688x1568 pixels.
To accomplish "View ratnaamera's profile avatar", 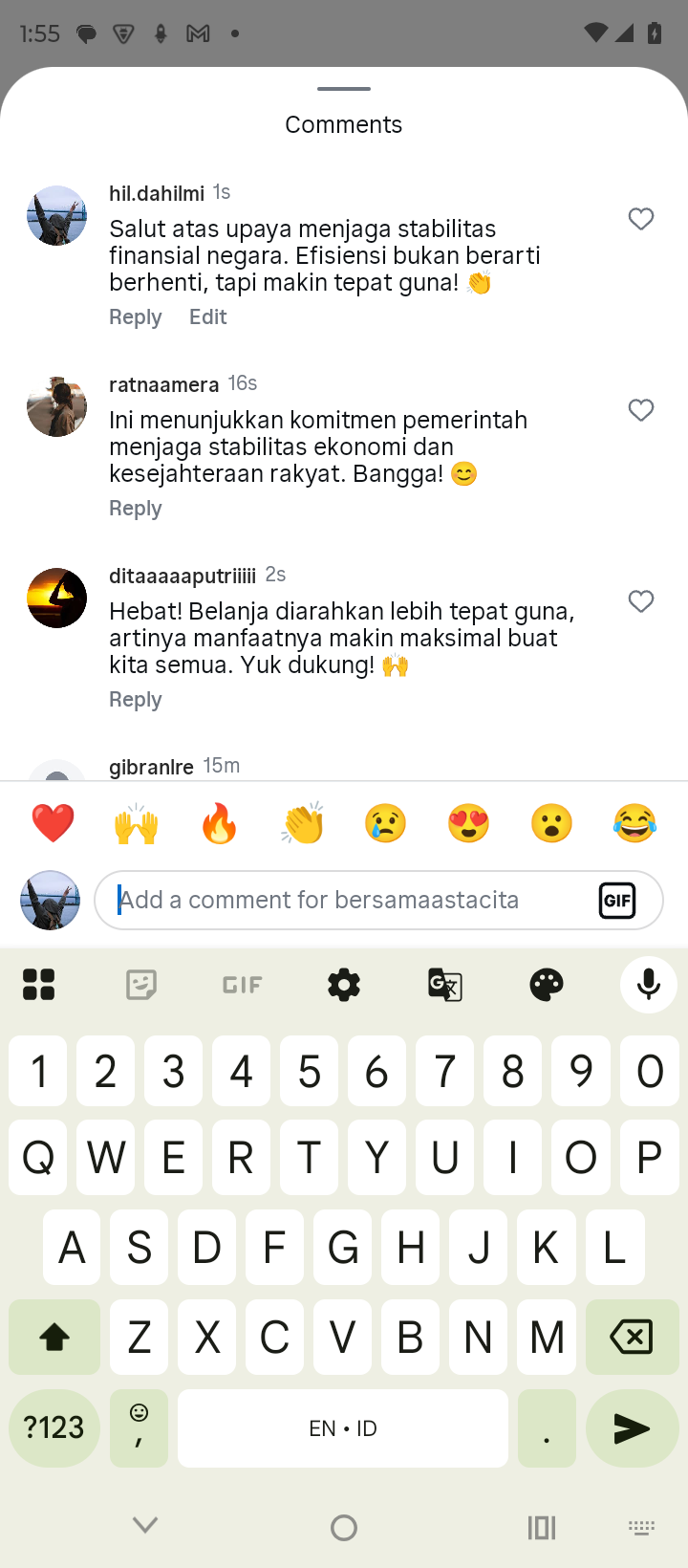I will pos(57,407).
